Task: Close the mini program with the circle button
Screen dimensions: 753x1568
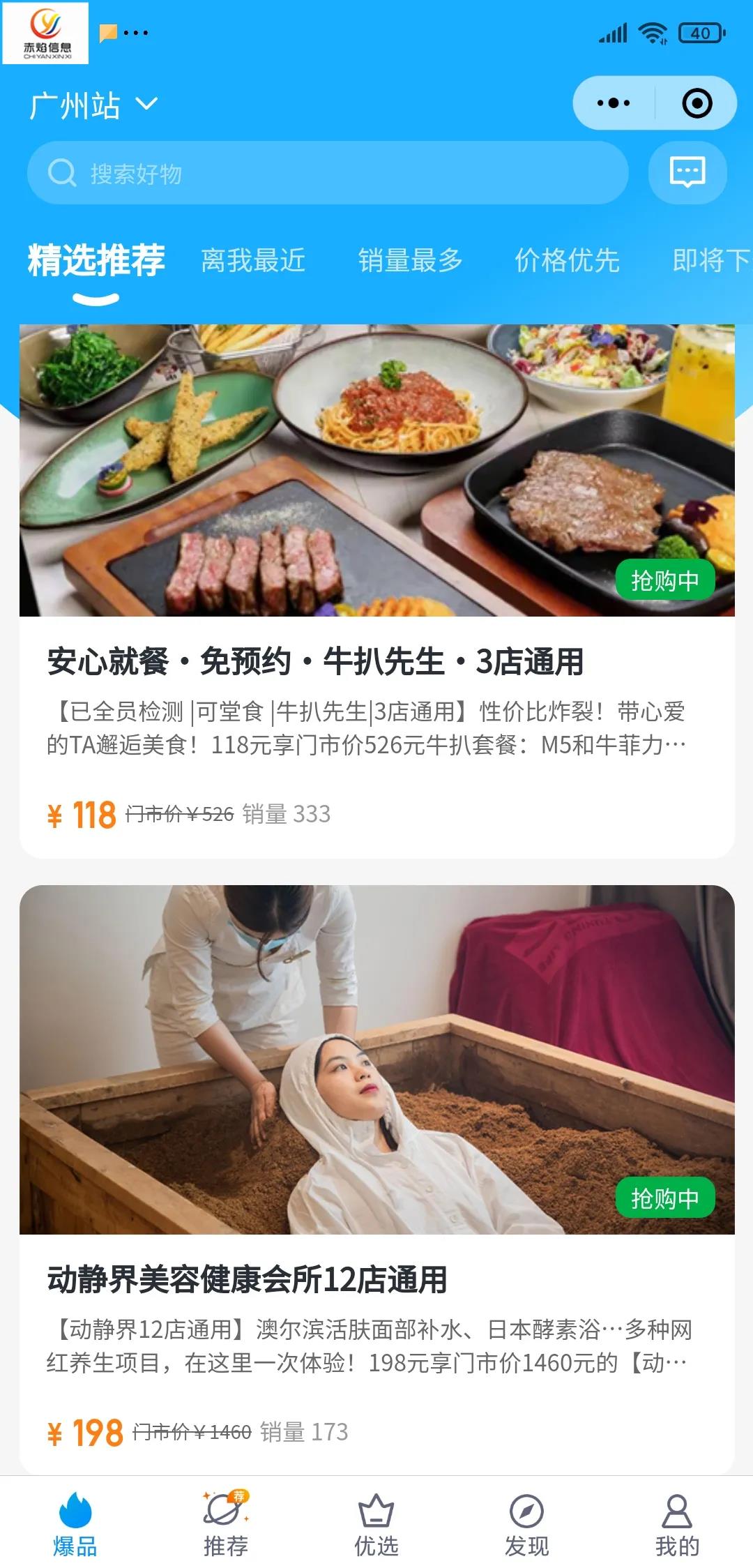Action: pos(697,103)
